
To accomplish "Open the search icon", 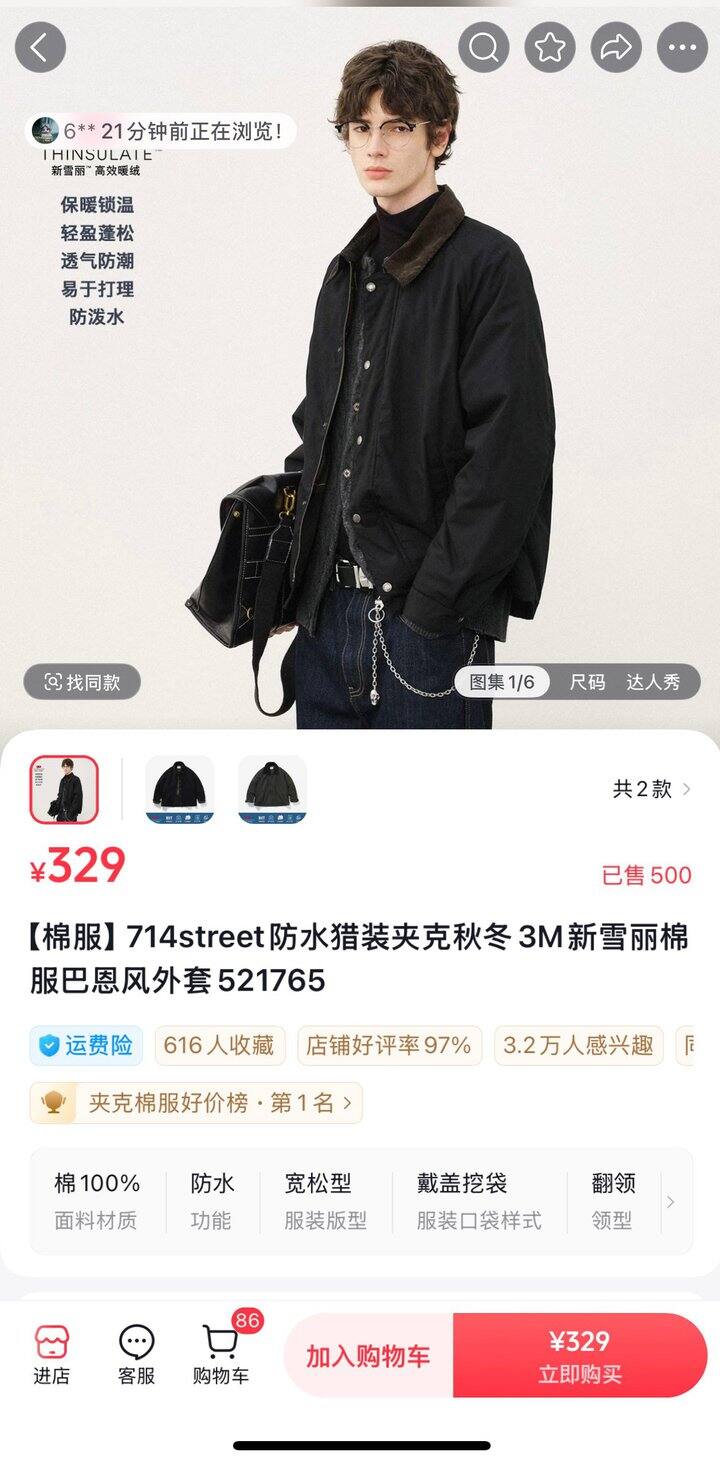I will coord(483,47).
